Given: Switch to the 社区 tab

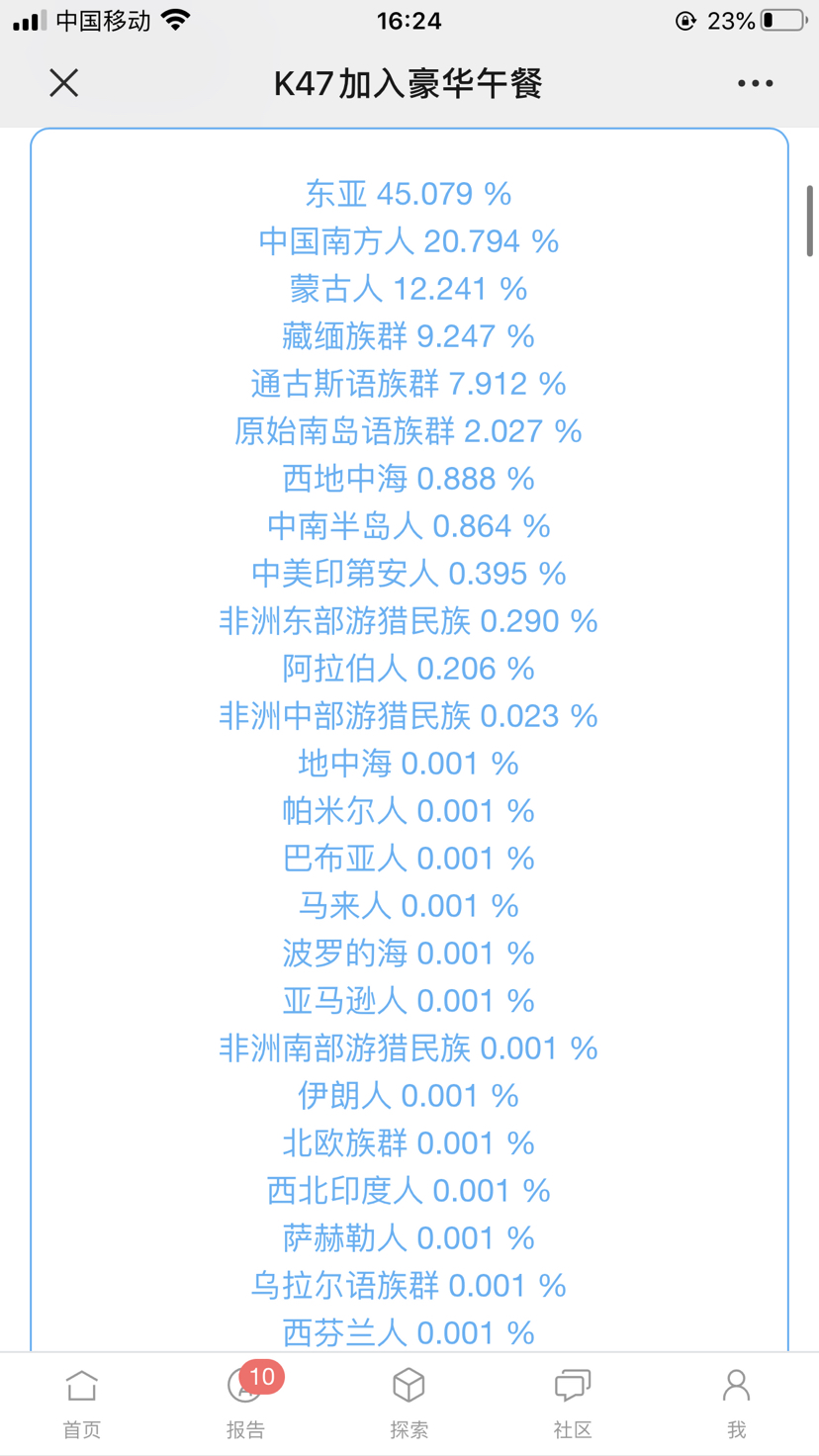Looking at the screenshot, I should pos(573,1404).
